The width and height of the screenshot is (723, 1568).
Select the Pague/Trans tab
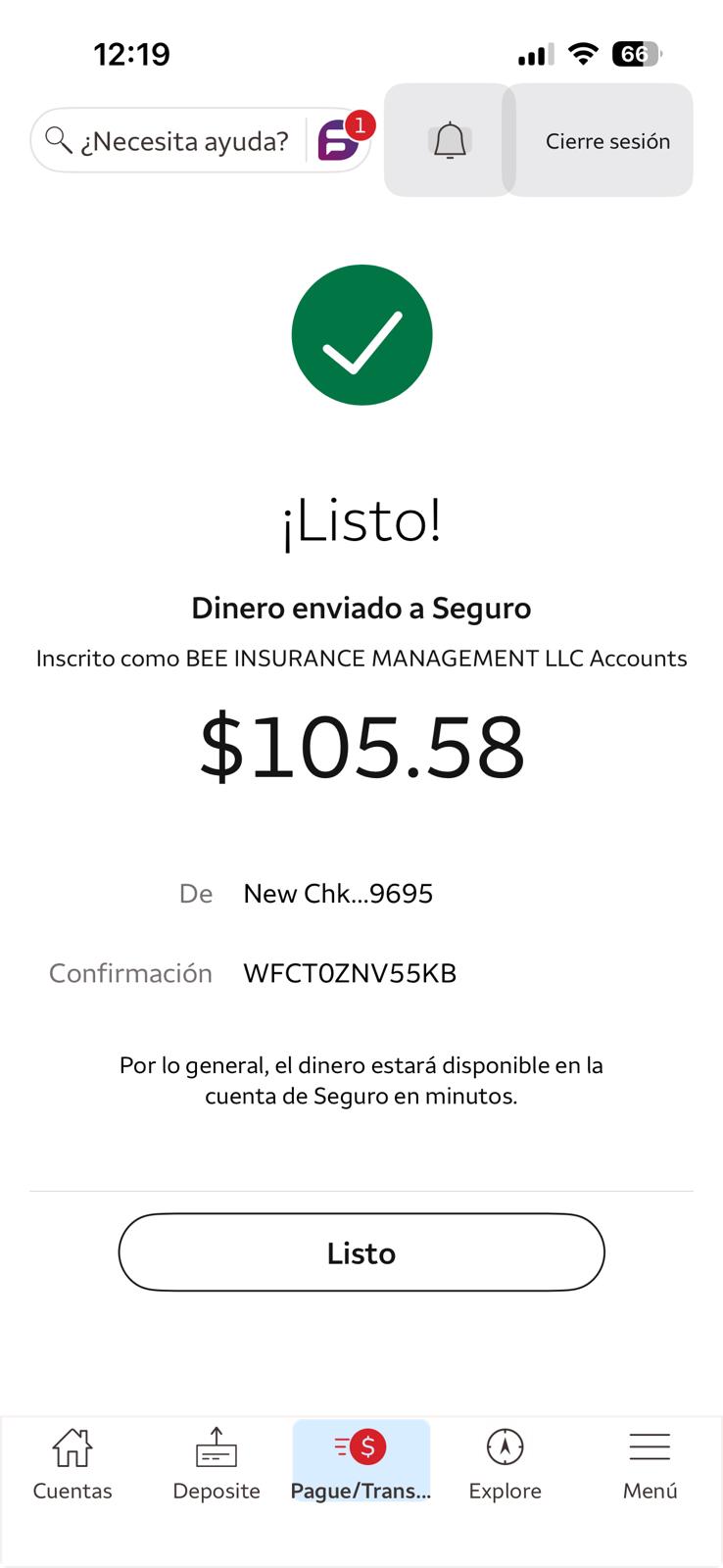coord(361,1464)
